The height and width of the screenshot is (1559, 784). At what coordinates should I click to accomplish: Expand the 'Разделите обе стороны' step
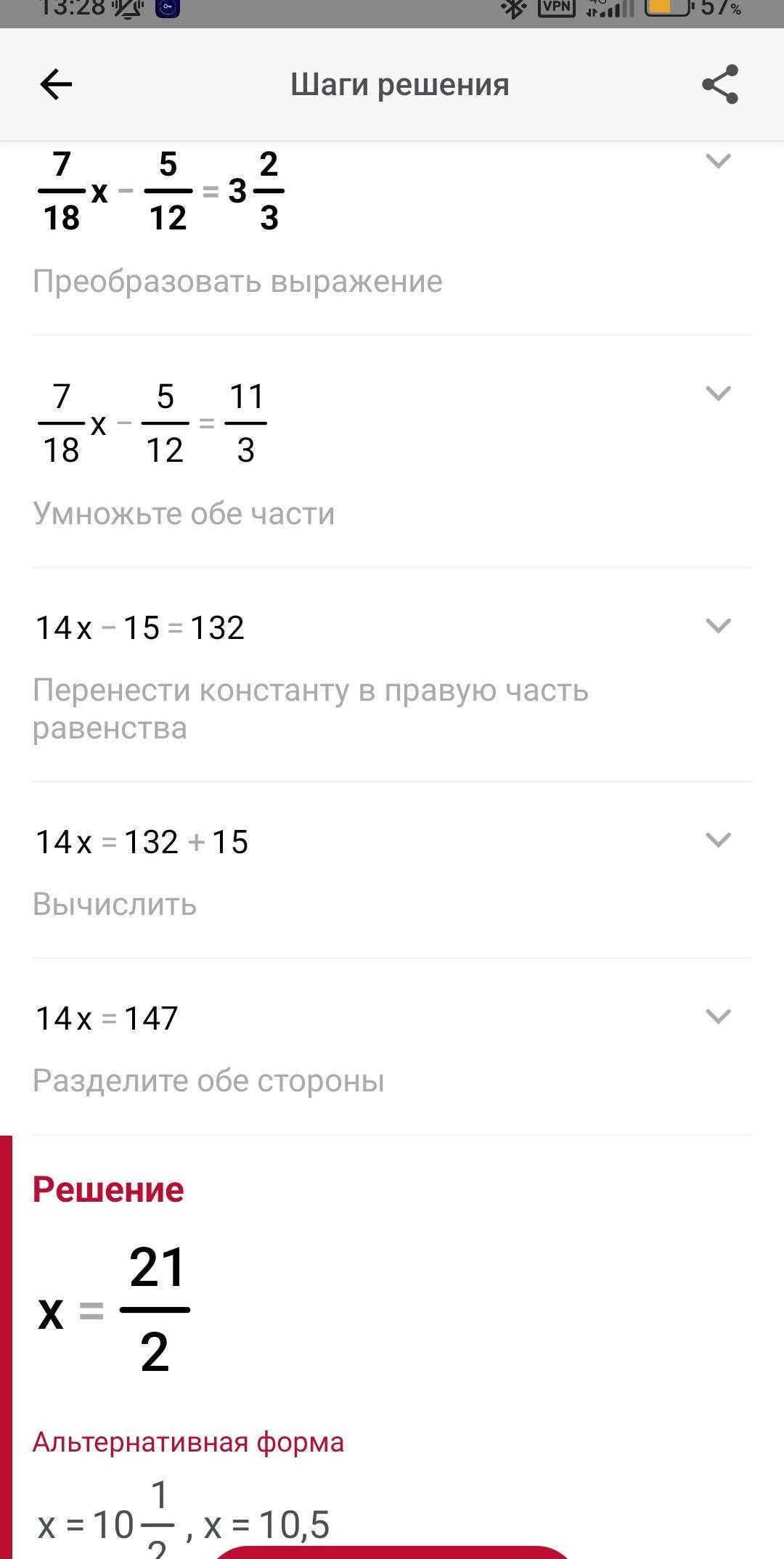click(718, 1017)
